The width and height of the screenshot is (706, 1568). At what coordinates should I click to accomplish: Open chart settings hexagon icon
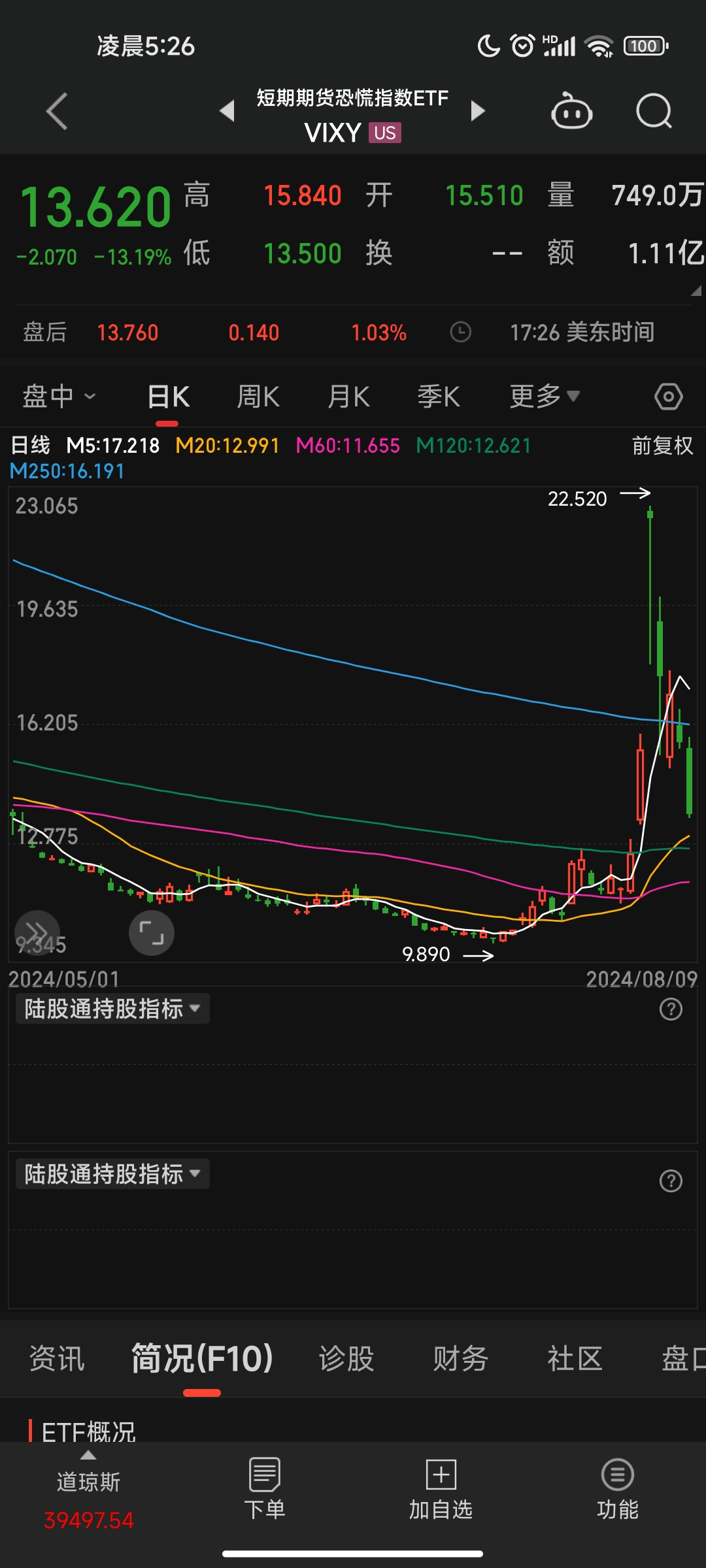tap(668, 397)
